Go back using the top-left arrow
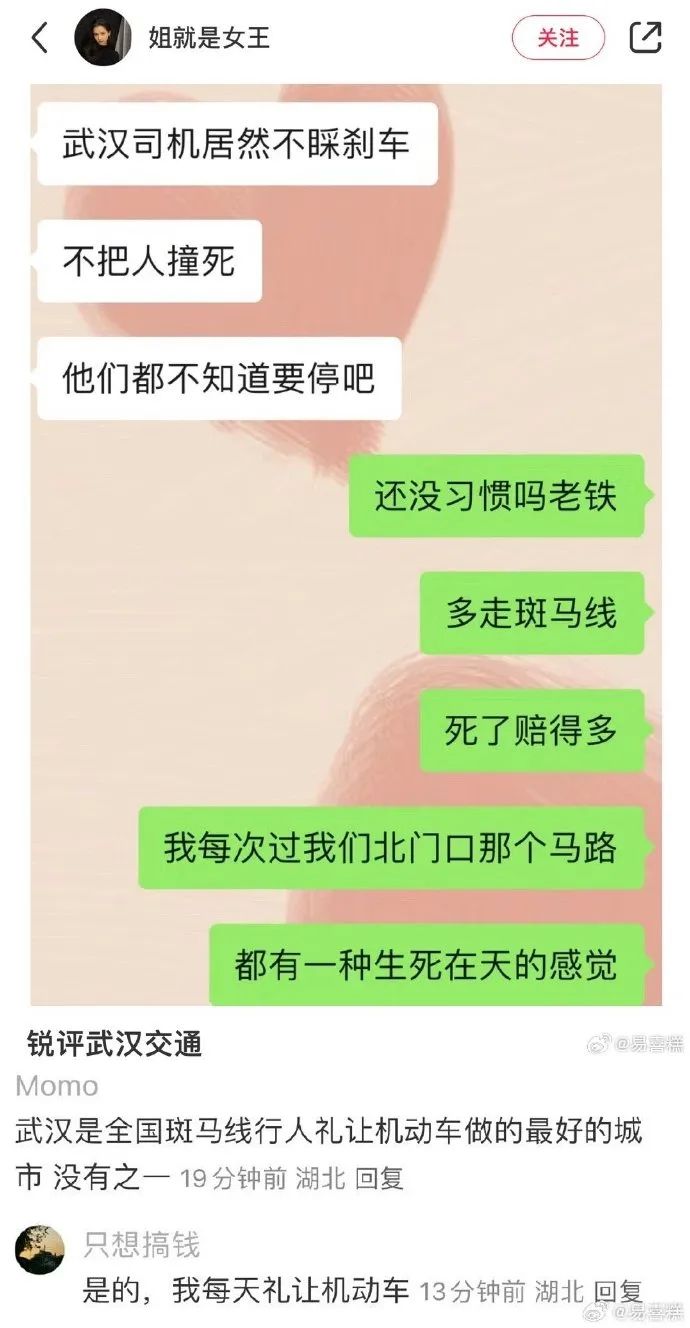The image size is (690, 1328). click(38, 38)
